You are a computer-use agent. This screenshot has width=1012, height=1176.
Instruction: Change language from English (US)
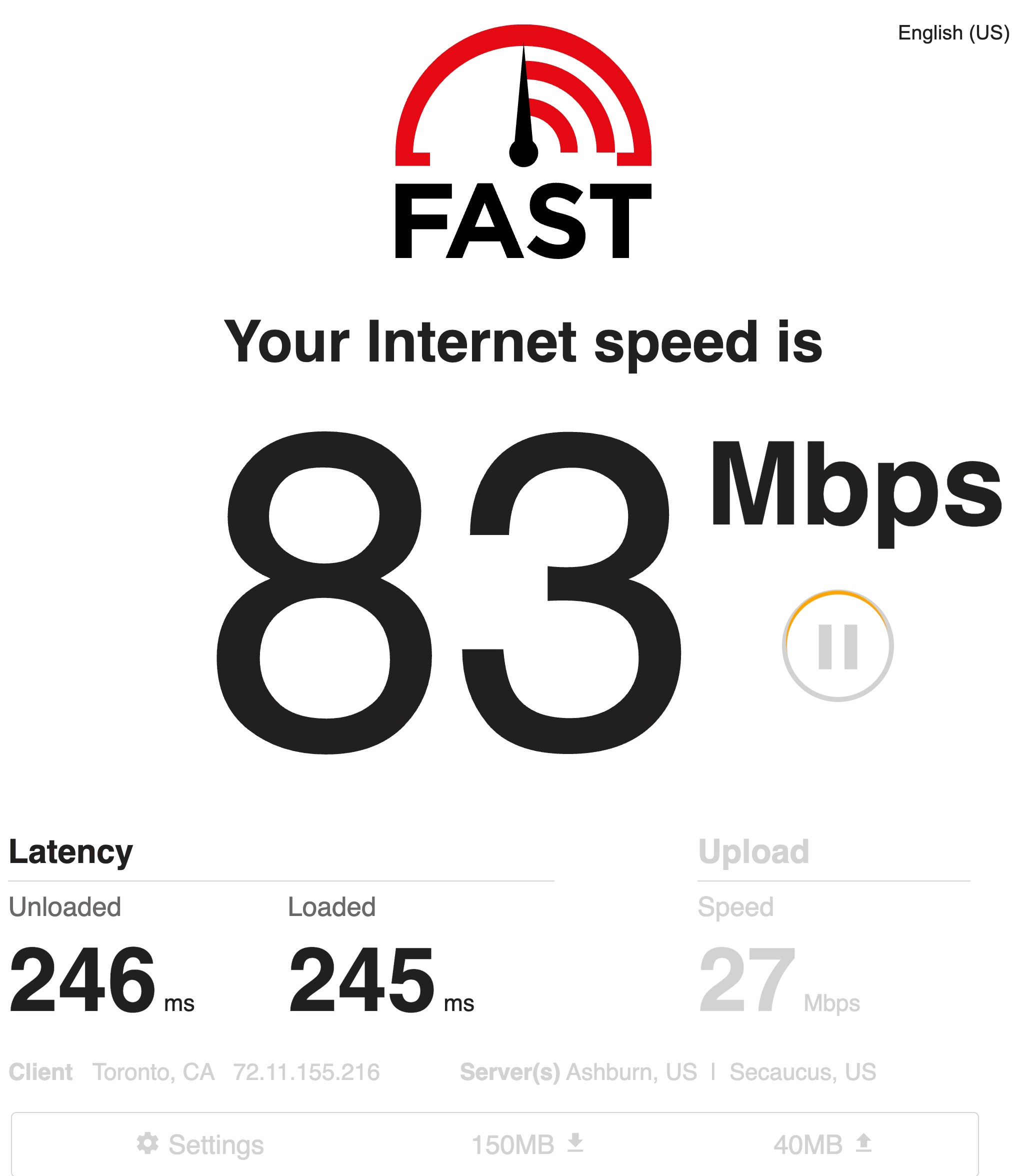952,33
